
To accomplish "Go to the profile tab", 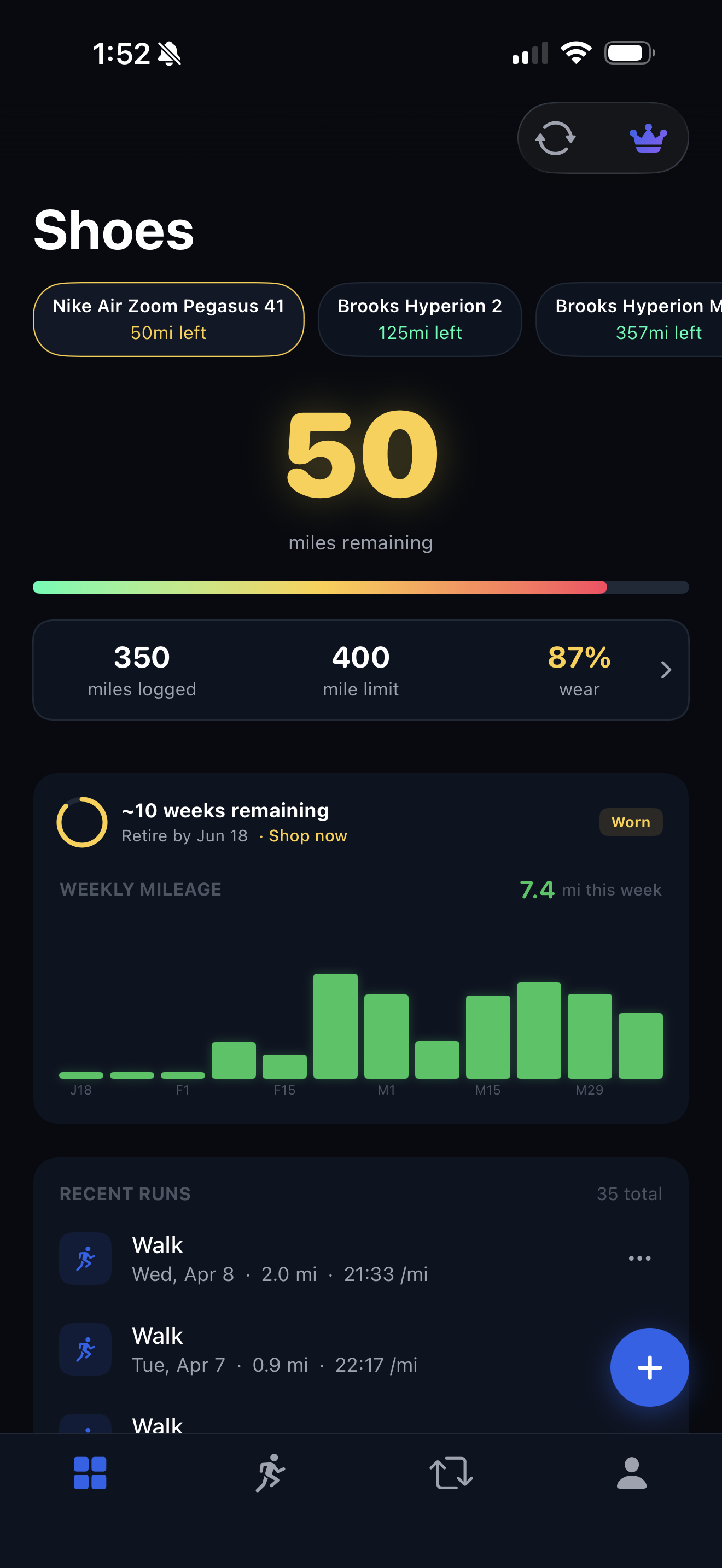I will click(631, 1473).
